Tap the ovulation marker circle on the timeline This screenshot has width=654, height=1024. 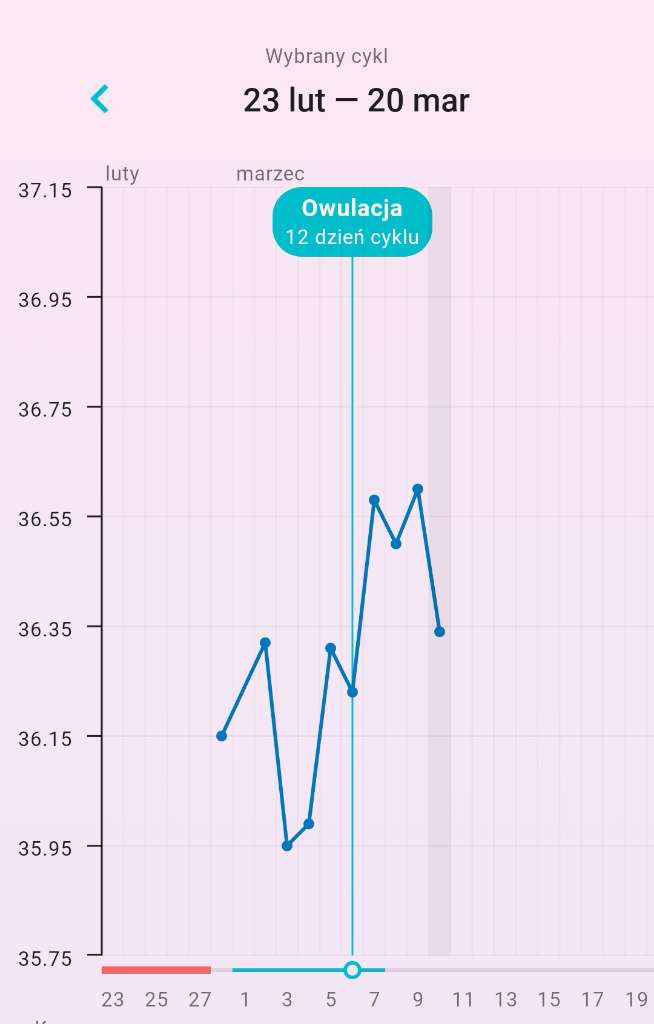(x=352, y=969)
